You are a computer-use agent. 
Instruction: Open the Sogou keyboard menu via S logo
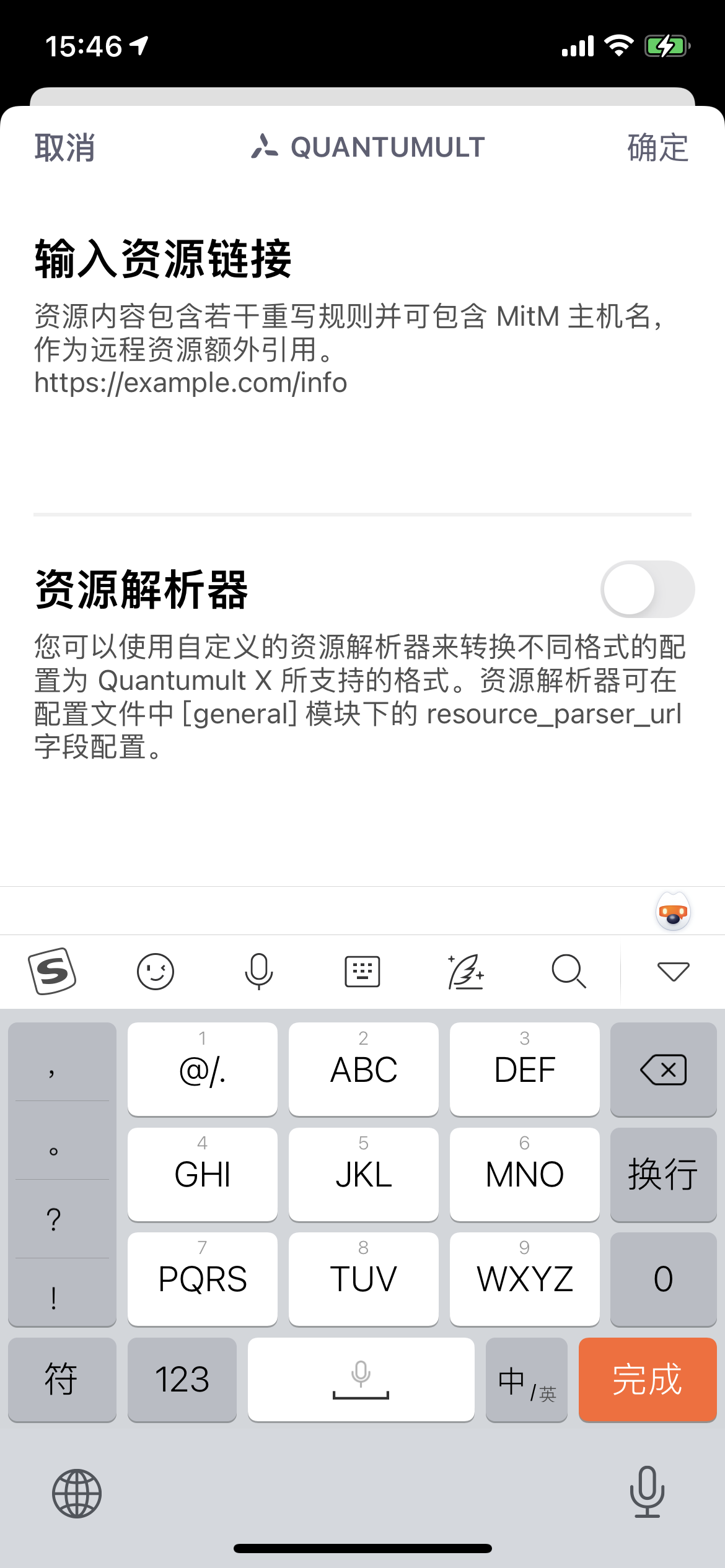pyautogui.click(x=52, y=971)
